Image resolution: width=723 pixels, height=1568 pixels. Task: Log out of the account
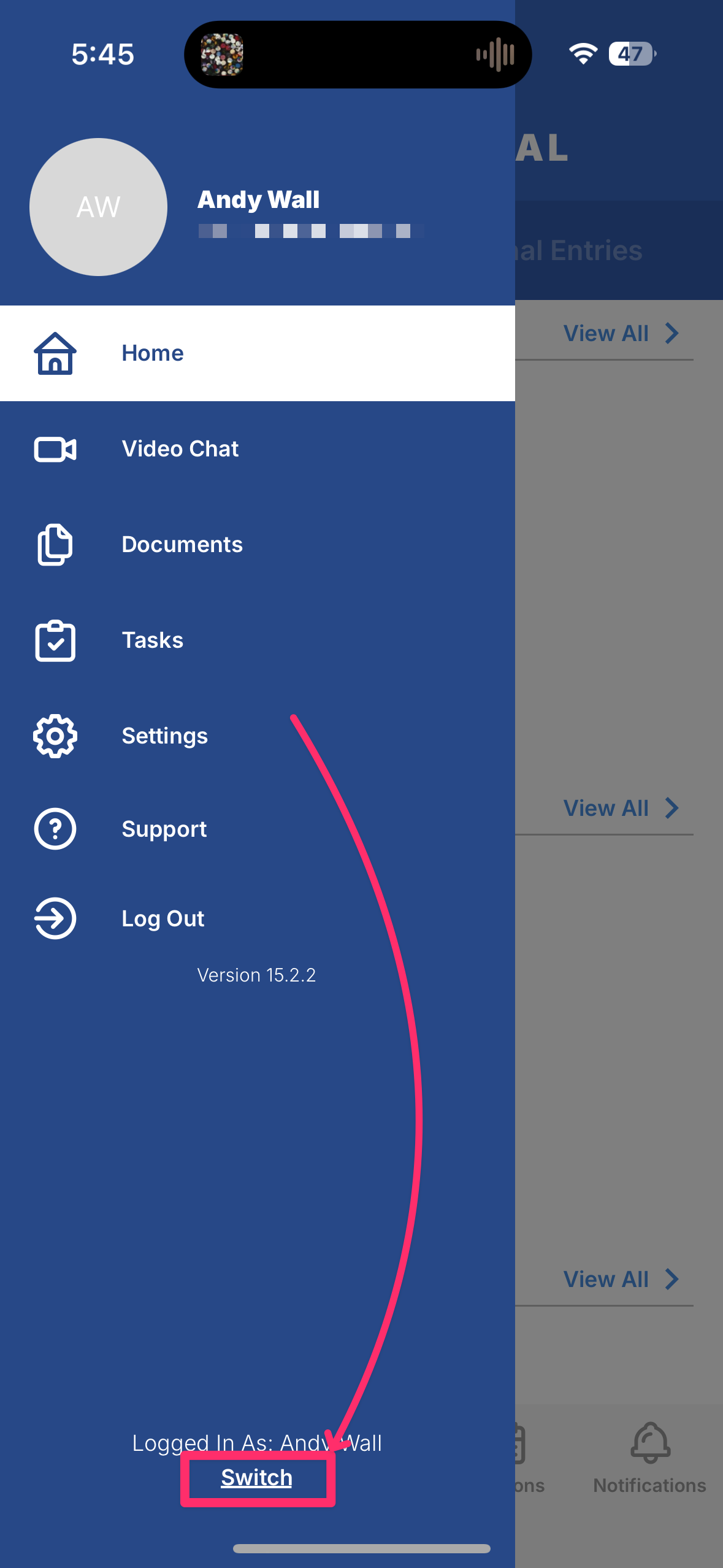(257, 918)
